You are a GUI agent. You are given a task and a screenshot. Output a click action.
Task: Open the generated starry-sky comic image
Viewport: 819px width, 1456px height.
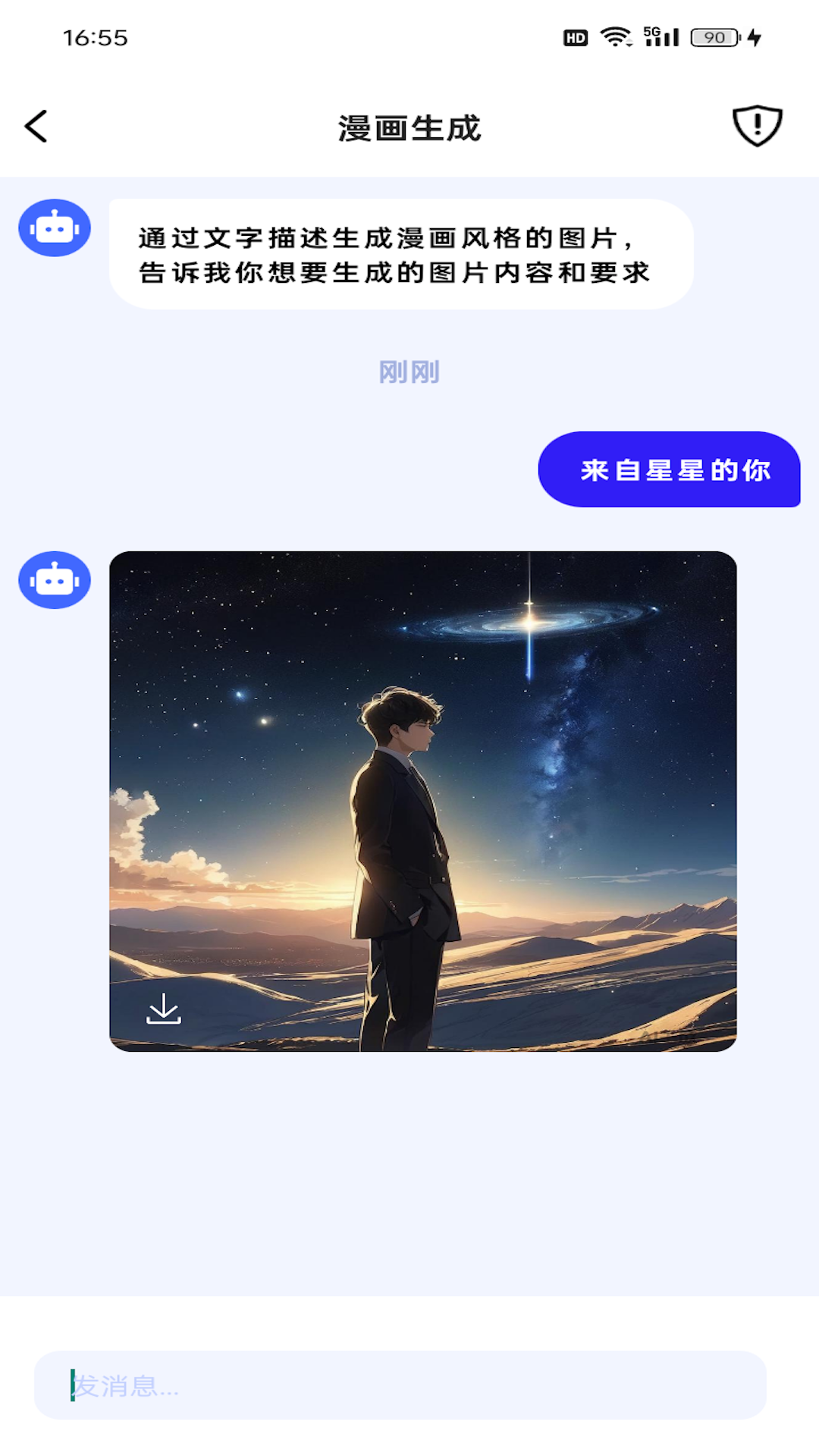tap(423, 801)
